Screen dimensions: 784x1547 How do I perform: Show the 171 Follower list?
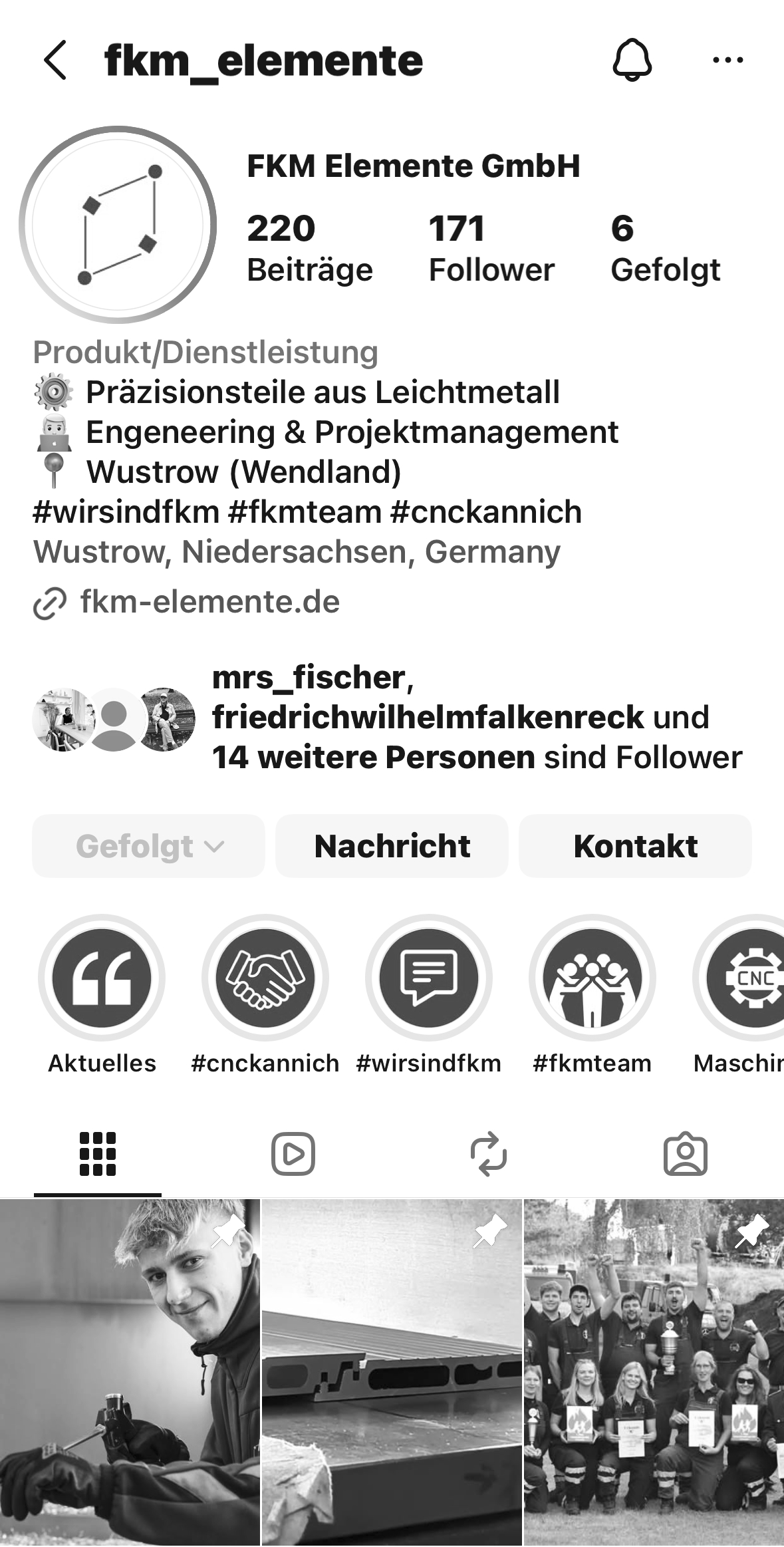pos(491,248)
